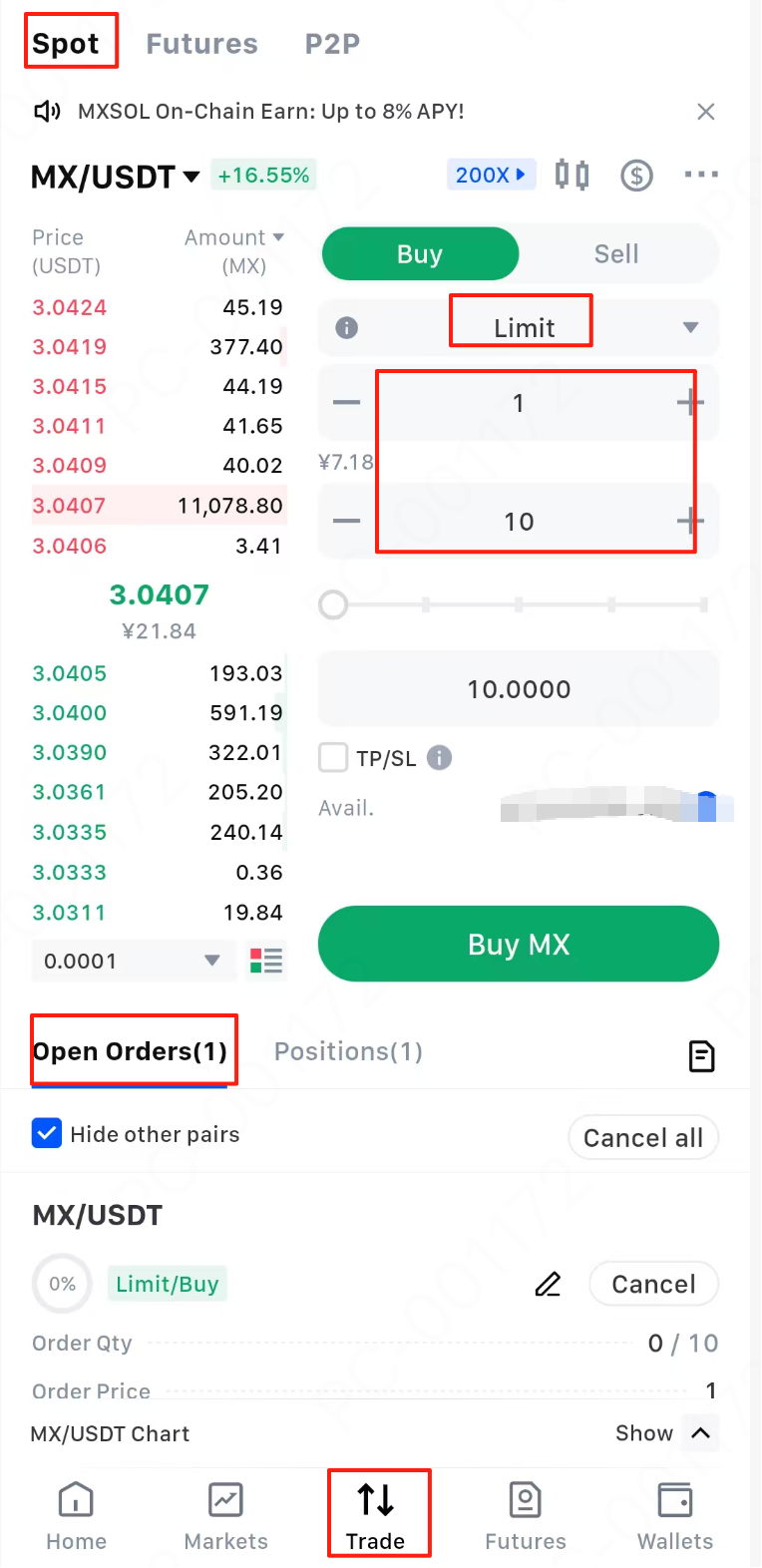
Task: Open the P2P tab
Action: 332,44
